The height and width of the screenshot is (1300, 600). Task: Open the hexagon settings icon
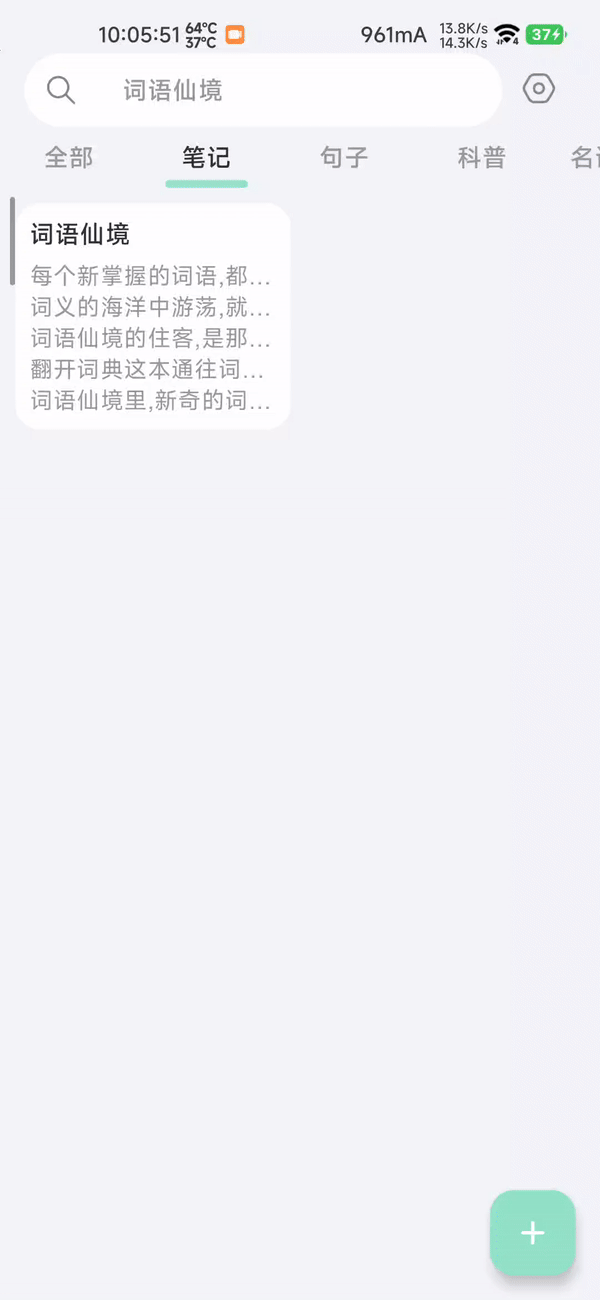[x=538, y=89]
